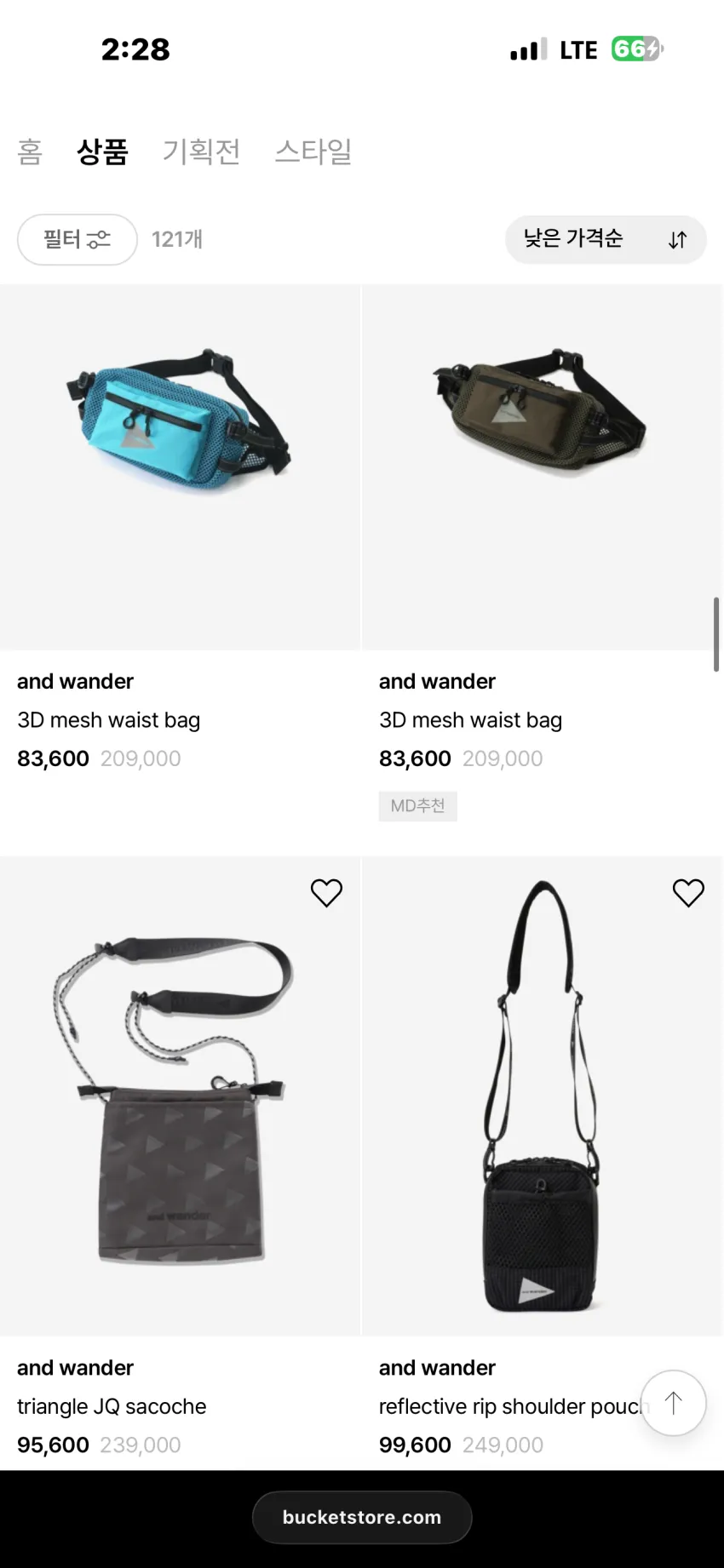The height and width of the screenshot is (1568, 724).
Task: Open the triangle JQ sacoche product
Action: [180, 1096]
